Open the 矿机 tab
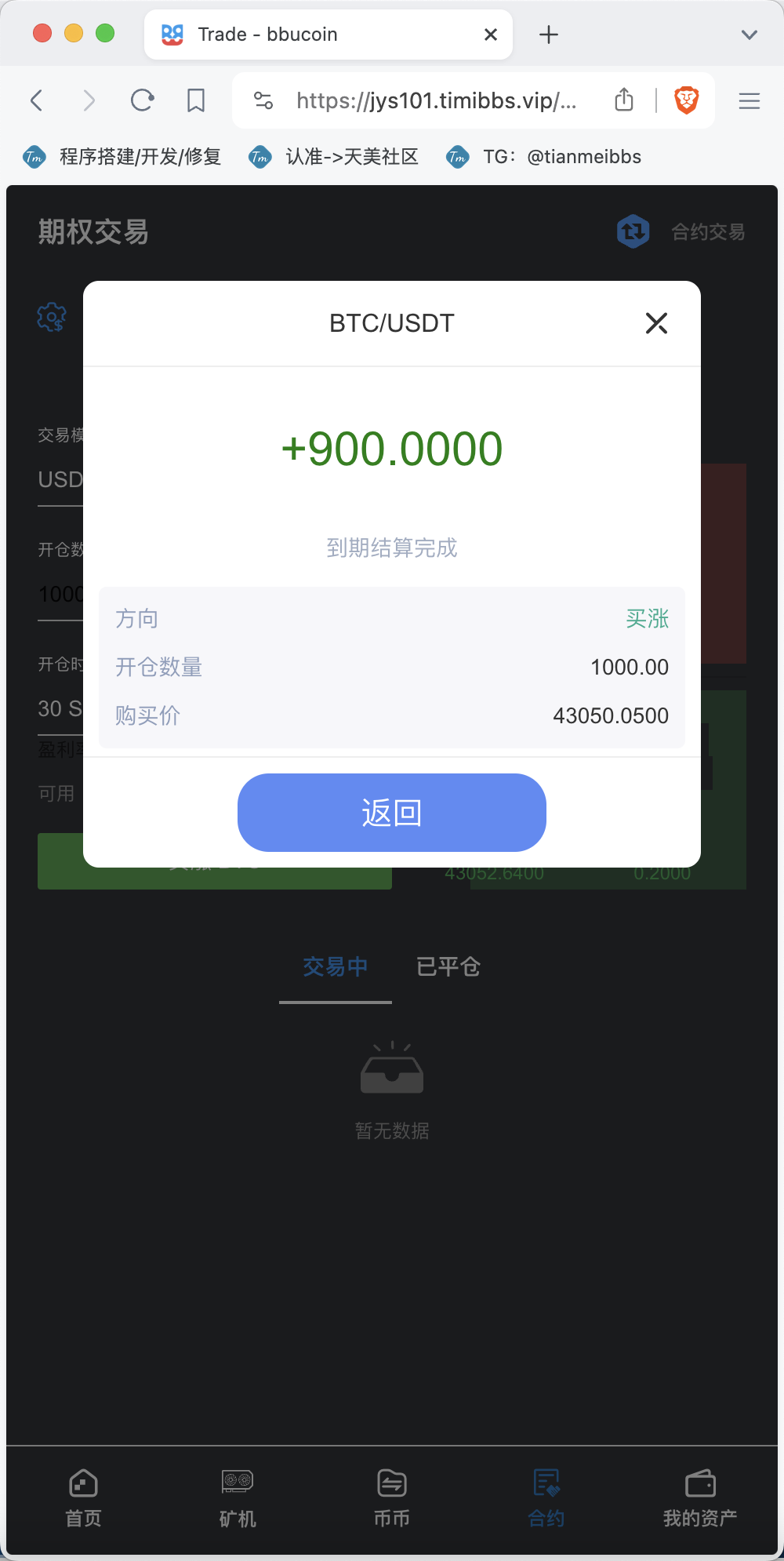Image resolution: width=784 pixels, height=1561 pixels. 238,1498
